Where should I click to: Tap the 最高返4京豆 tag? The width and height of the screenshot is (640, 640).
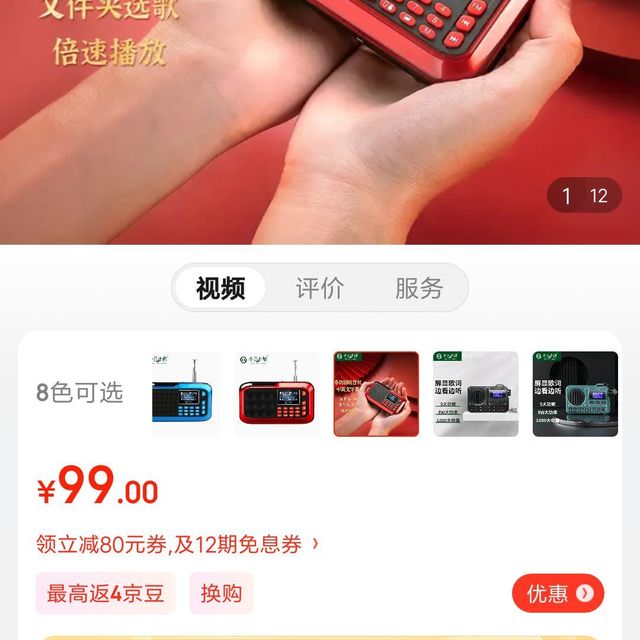click(x=105, y=593)
